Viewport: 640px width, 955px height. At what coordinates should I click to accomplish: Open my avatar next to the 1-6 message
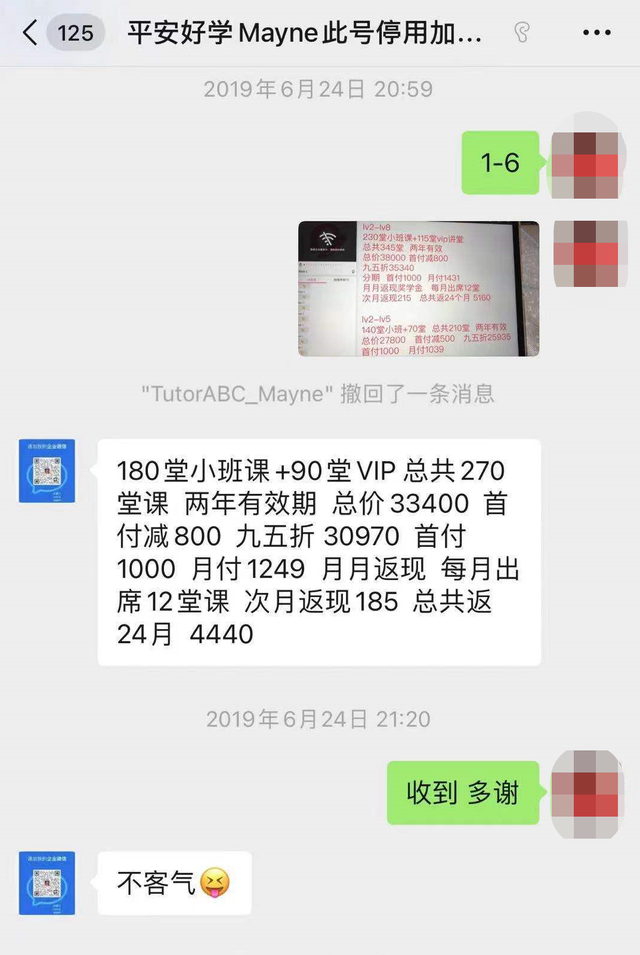(x=590, y=163)
